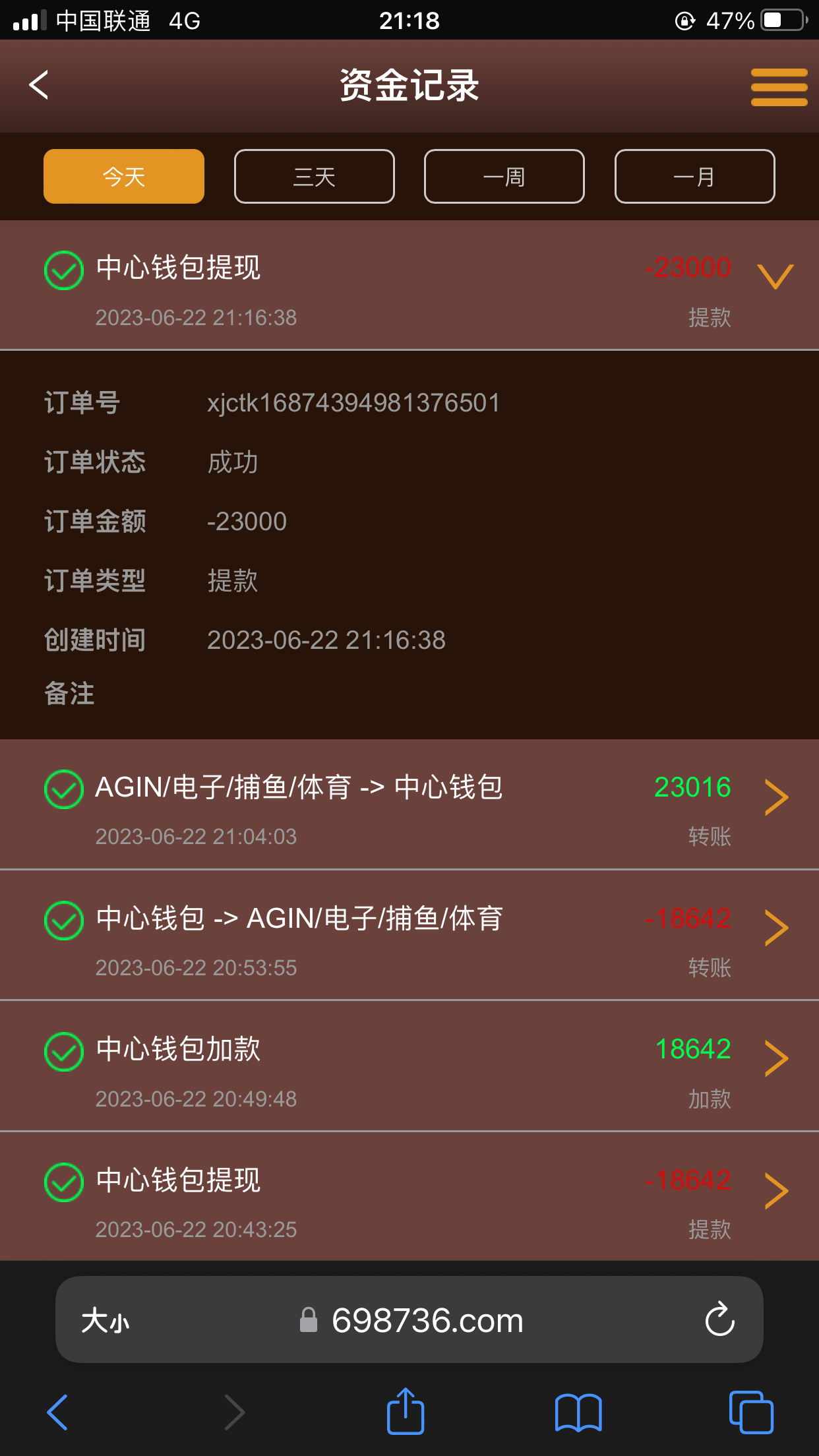Tap the 698736.com address field
Image resolution: width=819 pixels, height=1456 pixels.
click(427, 1321)
